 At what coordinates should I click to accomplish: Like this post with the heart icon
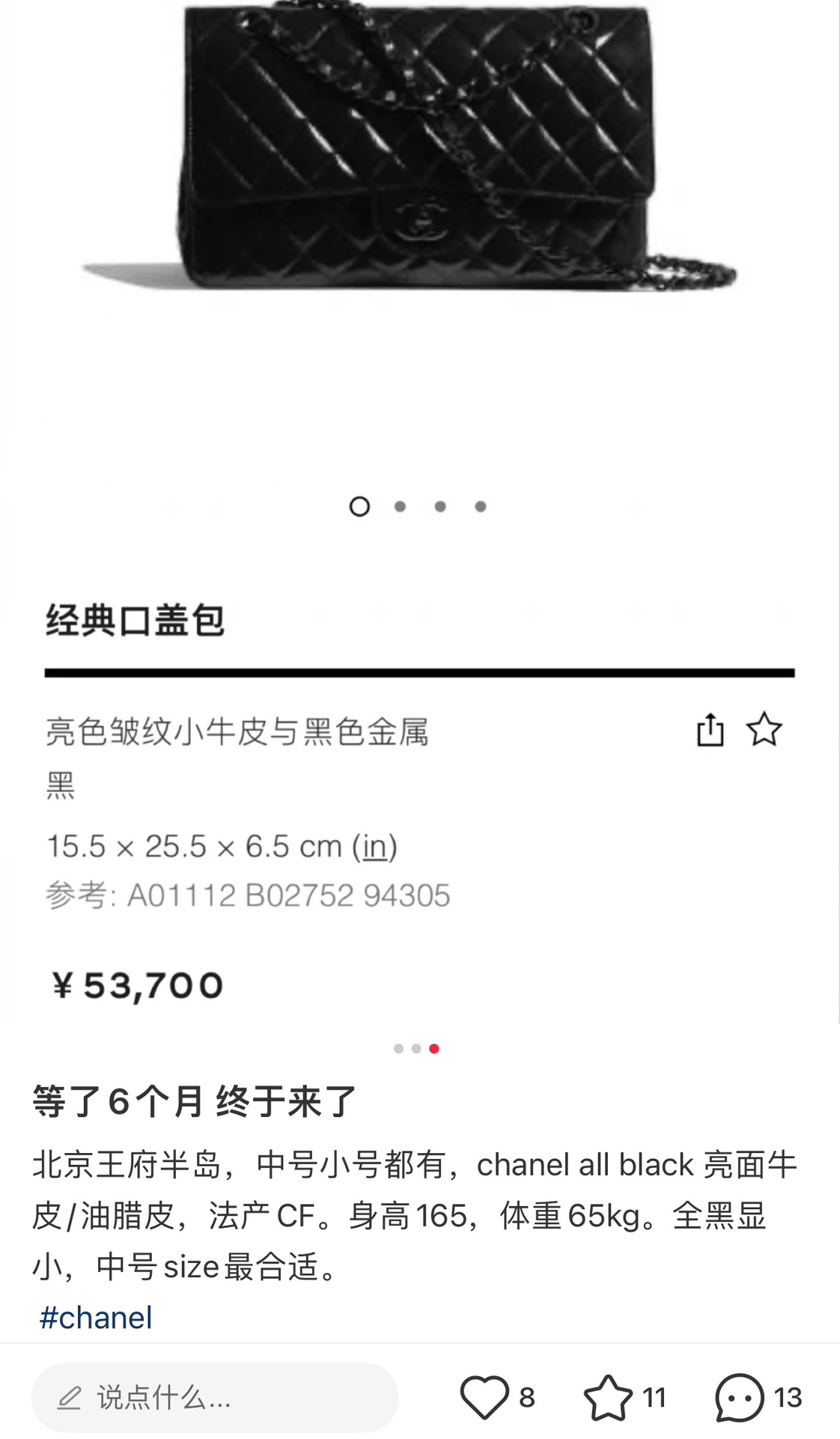(x=484, y=1397)
